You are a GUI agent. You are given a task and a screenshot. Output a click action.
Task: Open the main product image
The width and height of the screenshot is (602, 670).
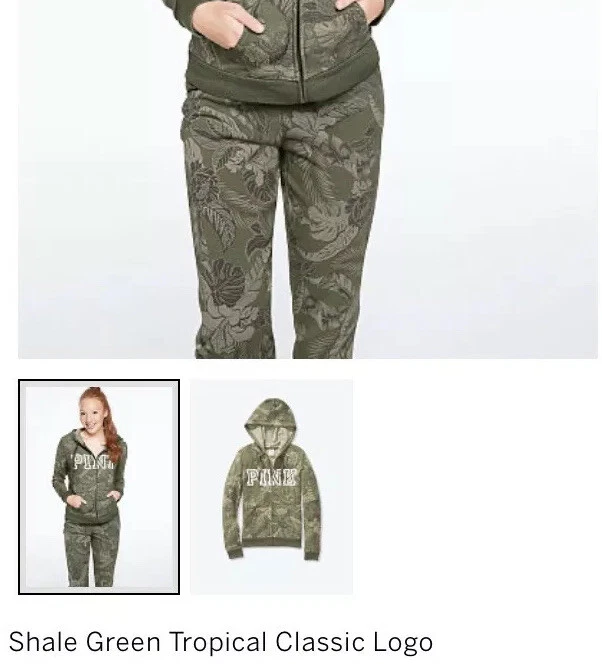tap(307, 178)
